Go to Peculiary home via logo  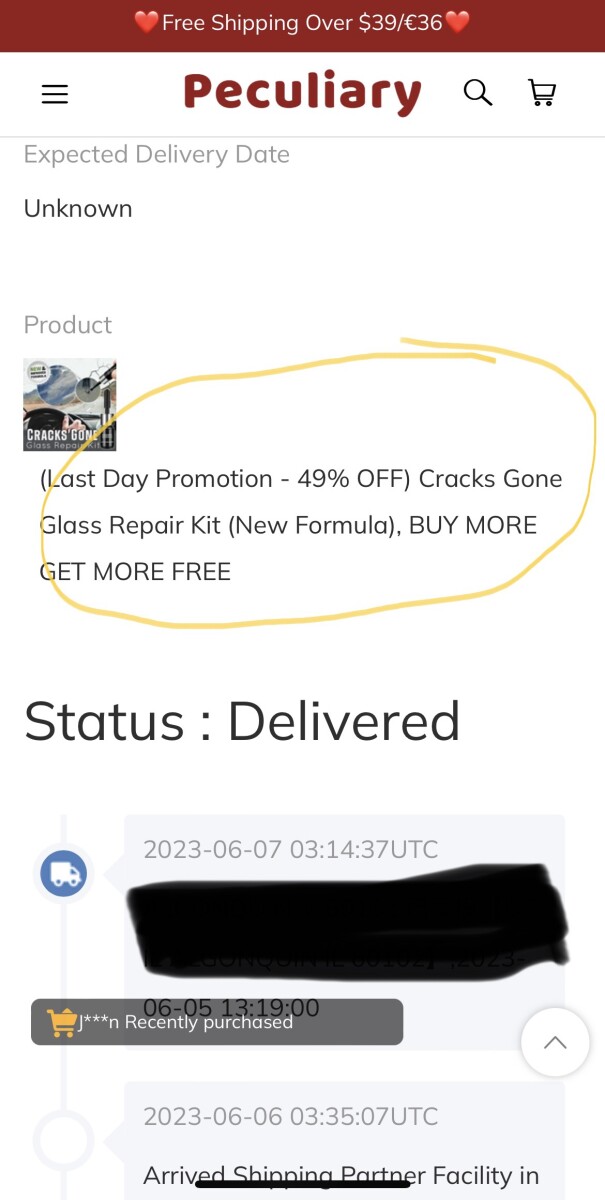click(x=302, y=93)
